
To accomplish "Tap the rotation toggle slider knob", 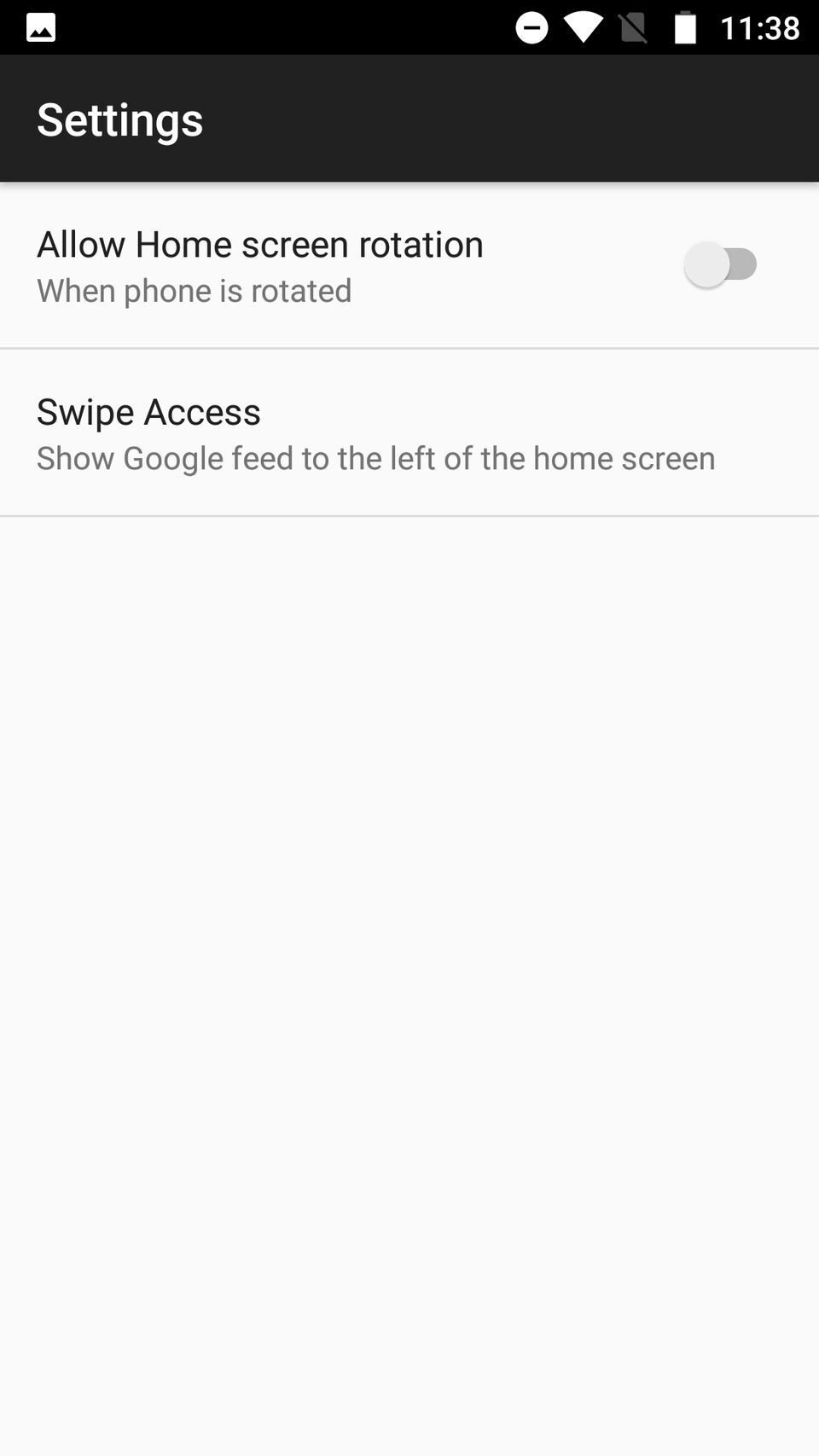I will click(706, 264).
